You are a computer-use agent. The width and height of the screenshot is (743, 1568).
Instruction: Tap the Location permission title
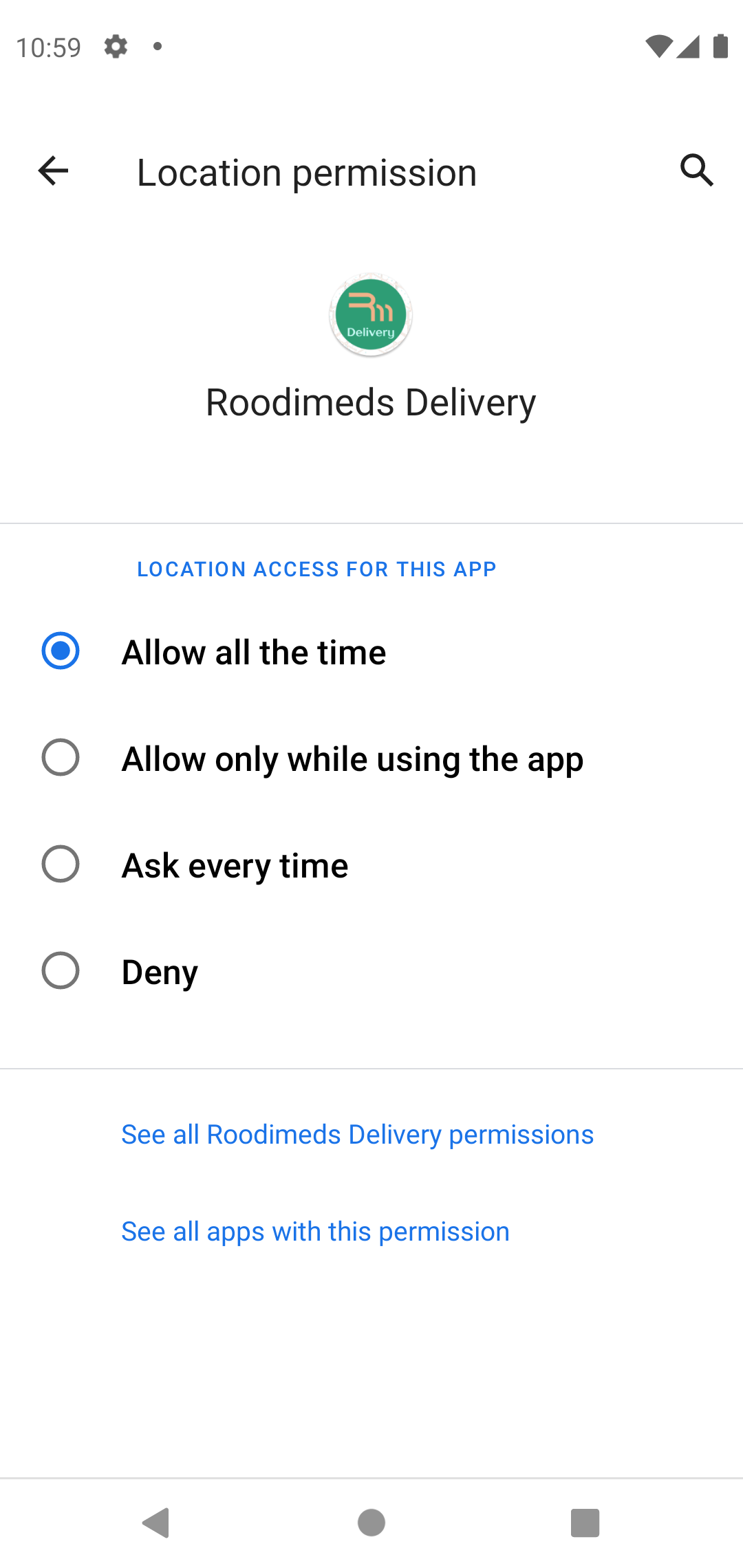coord(306,171)
